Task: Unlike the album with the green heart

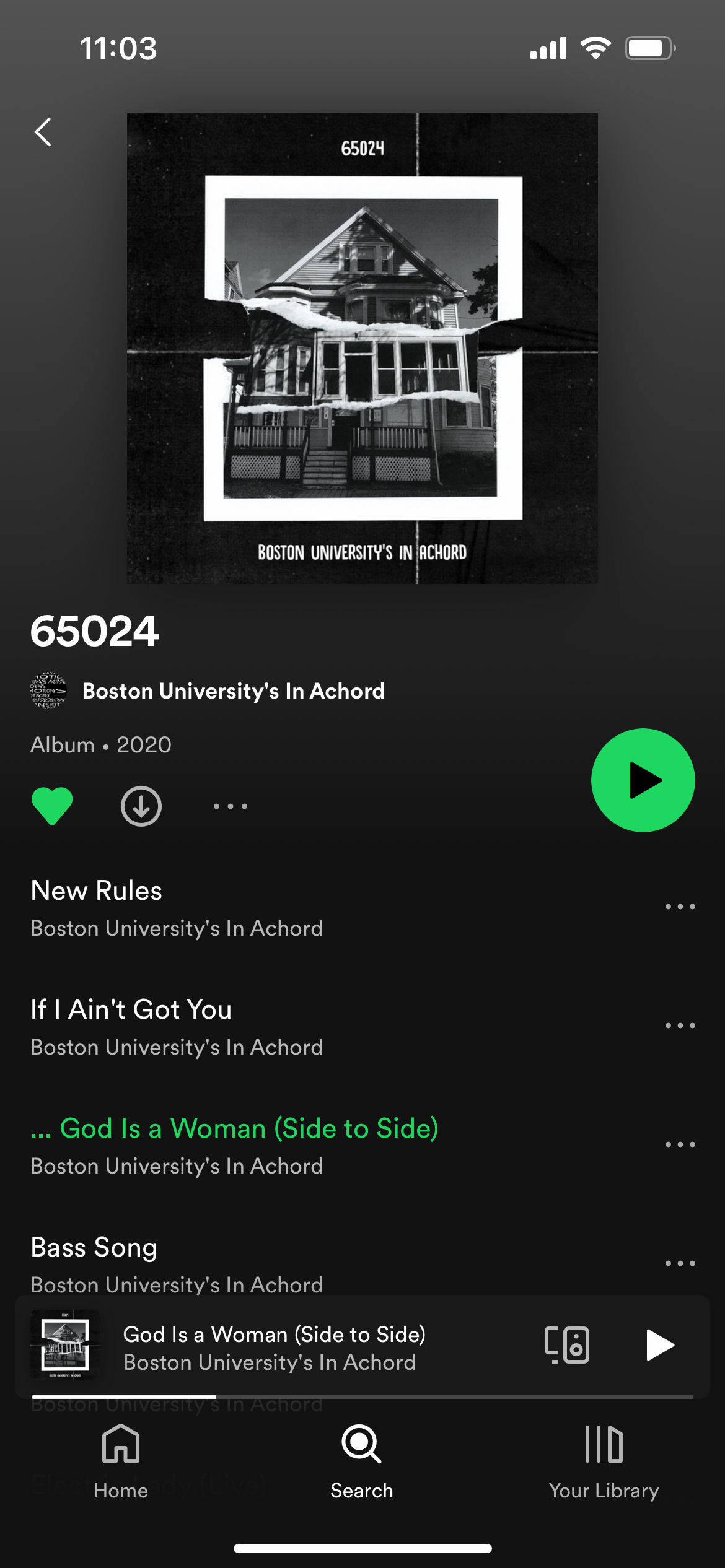Action: 52,806
